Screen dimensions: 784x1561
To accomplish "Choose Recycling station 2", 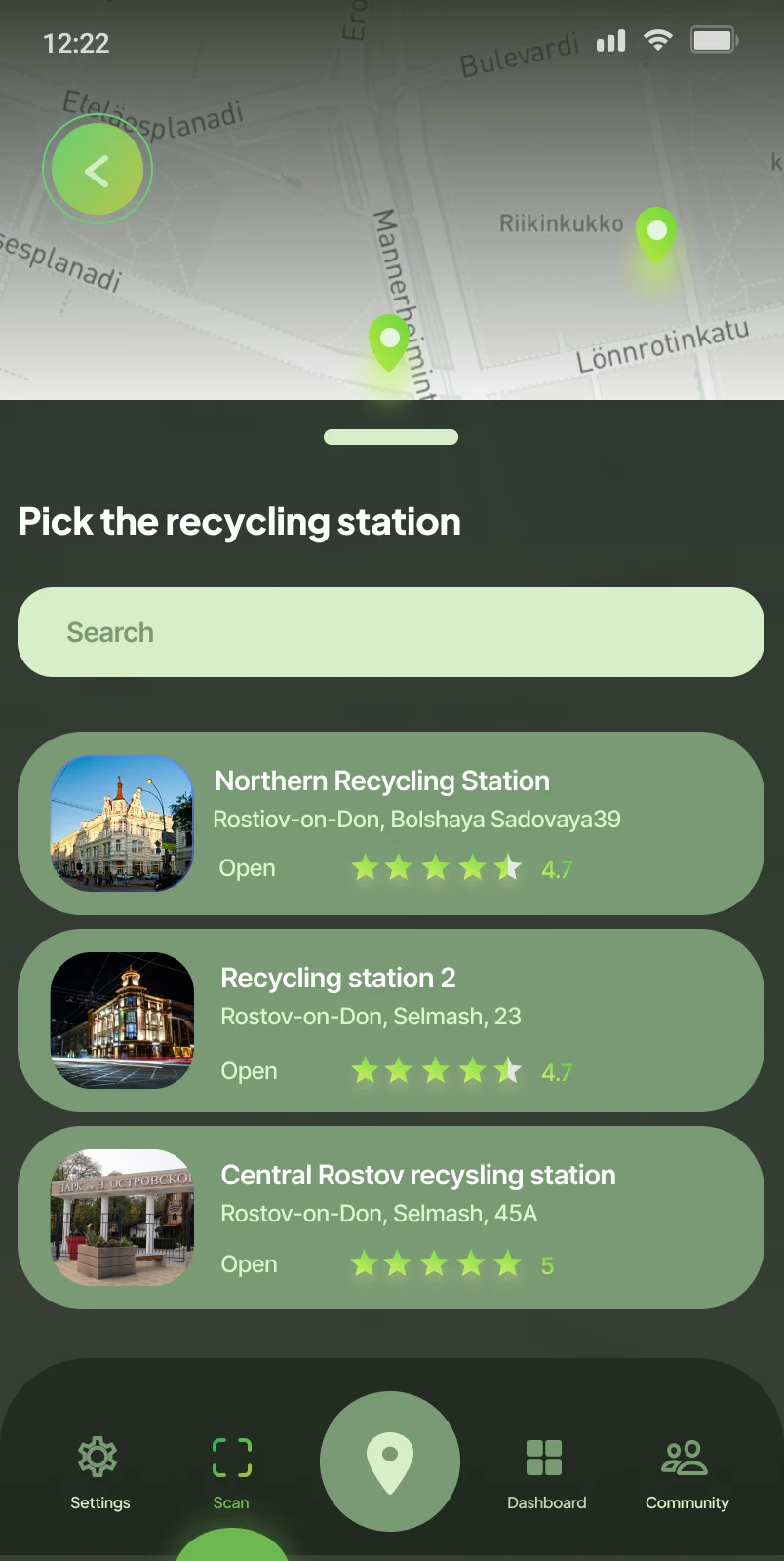I will 391,1021.
